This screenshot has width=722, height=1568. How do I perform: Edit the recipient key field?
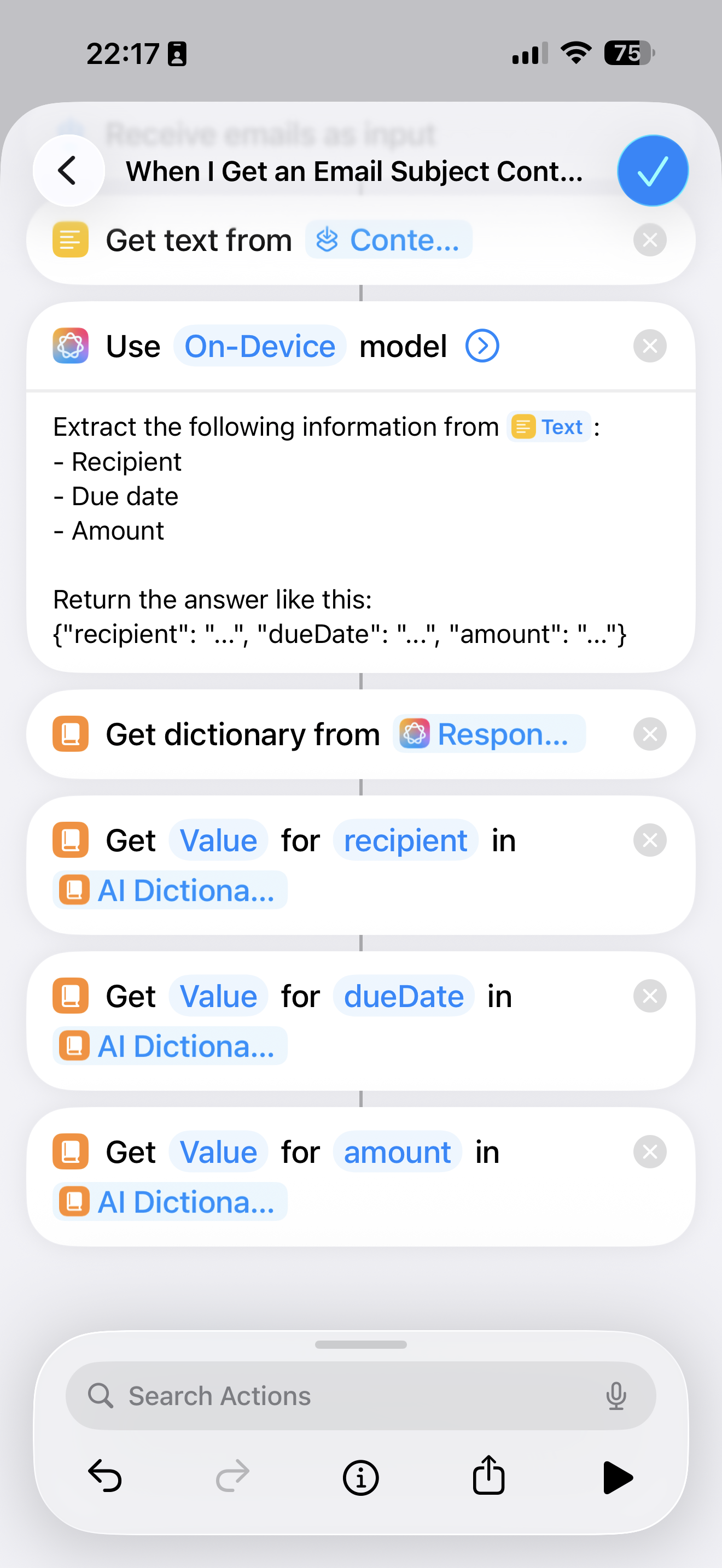[x=405, y=841]
